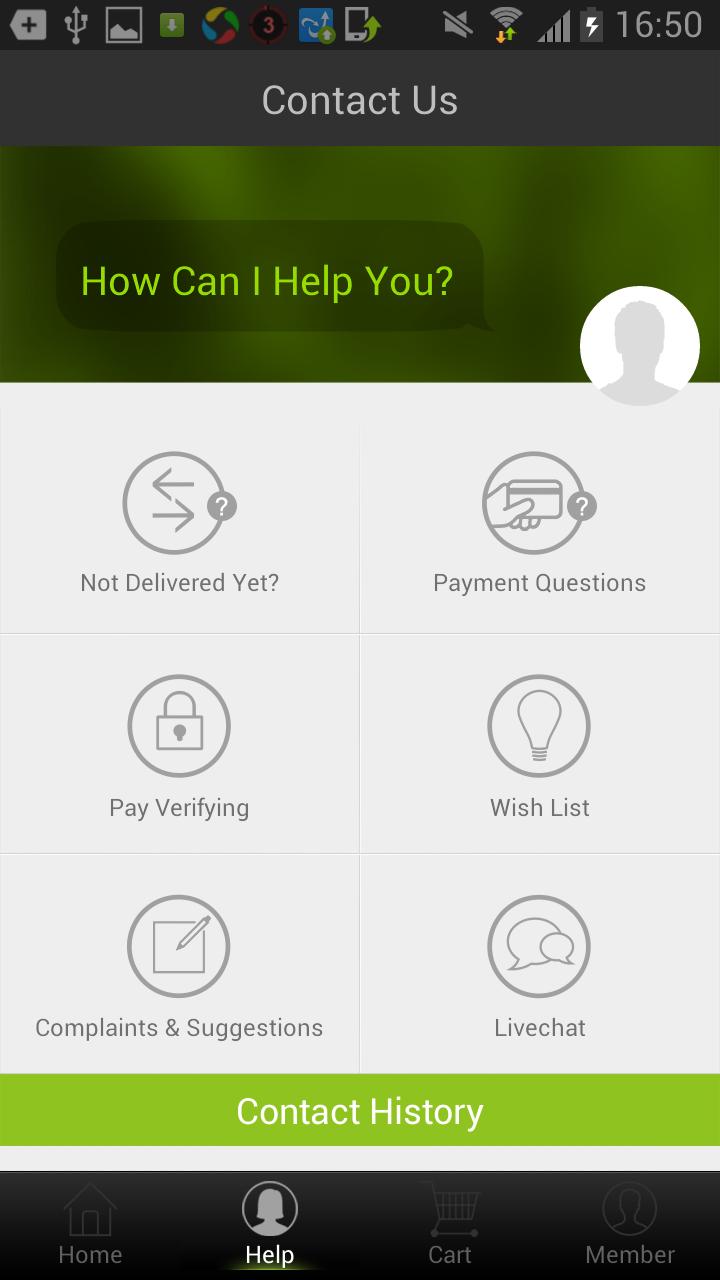View Contact History

tap(360, 1111)
